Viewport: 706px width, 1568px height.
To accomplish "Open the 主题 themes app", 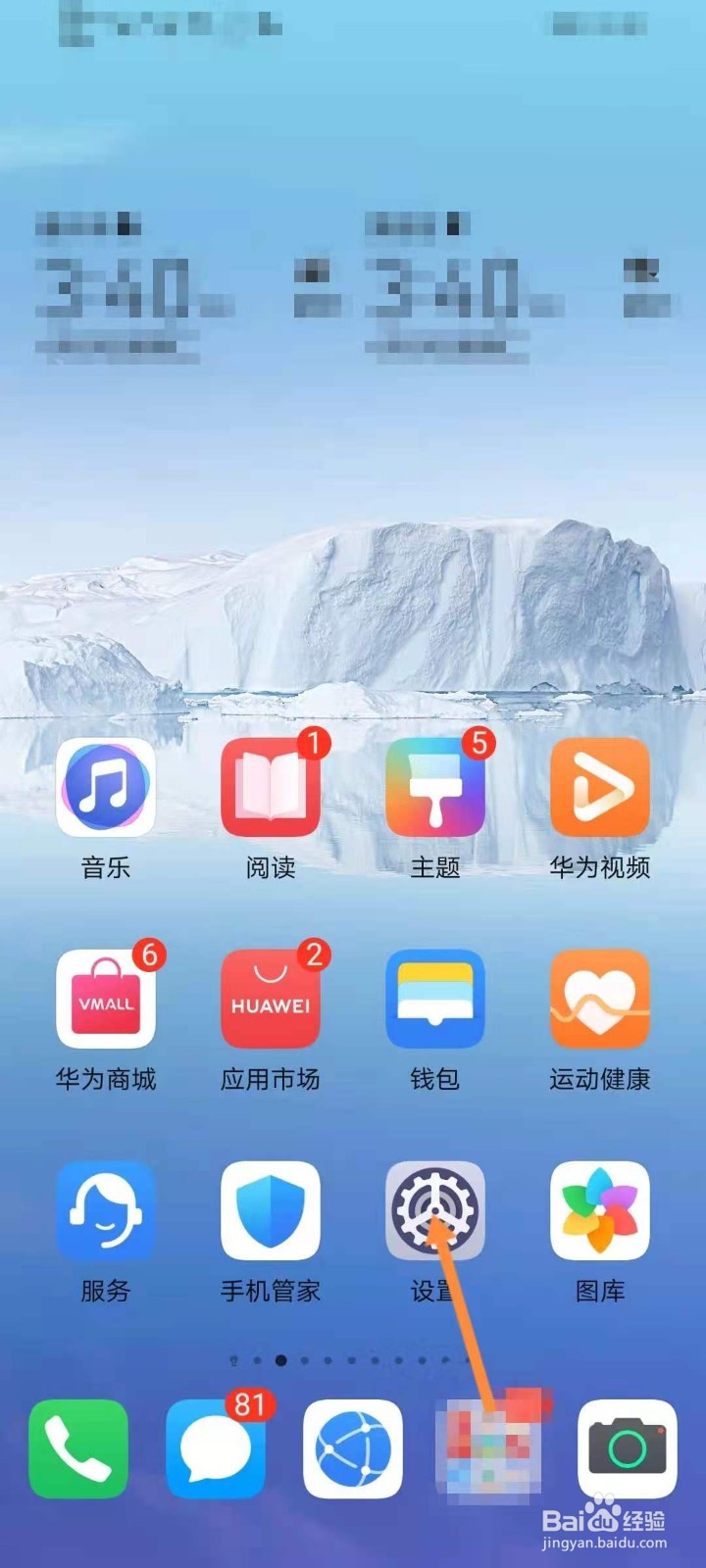I will coord(434,789).
